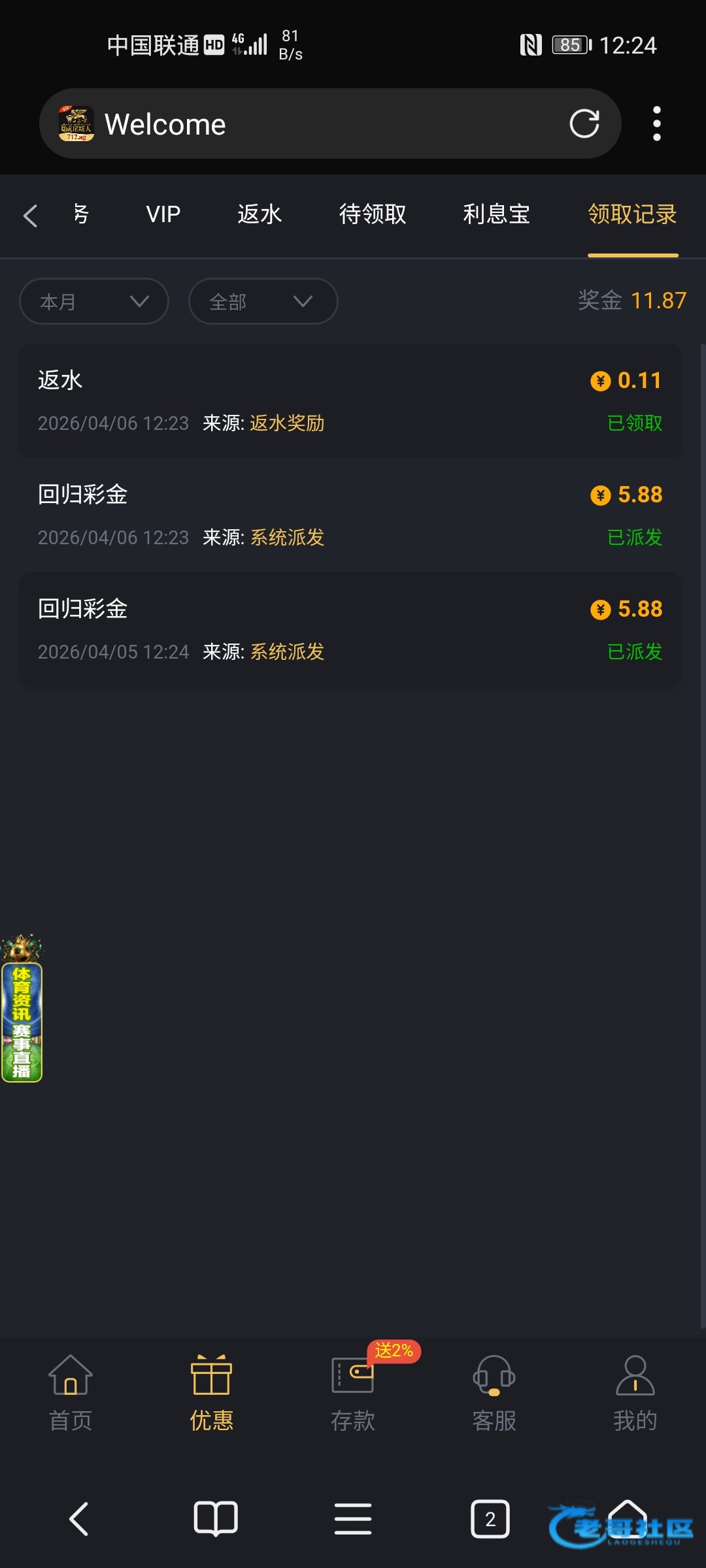Go to 首页 in the bottom navigation
Screen dimensions: 706x1568
tap(71, 1392)
